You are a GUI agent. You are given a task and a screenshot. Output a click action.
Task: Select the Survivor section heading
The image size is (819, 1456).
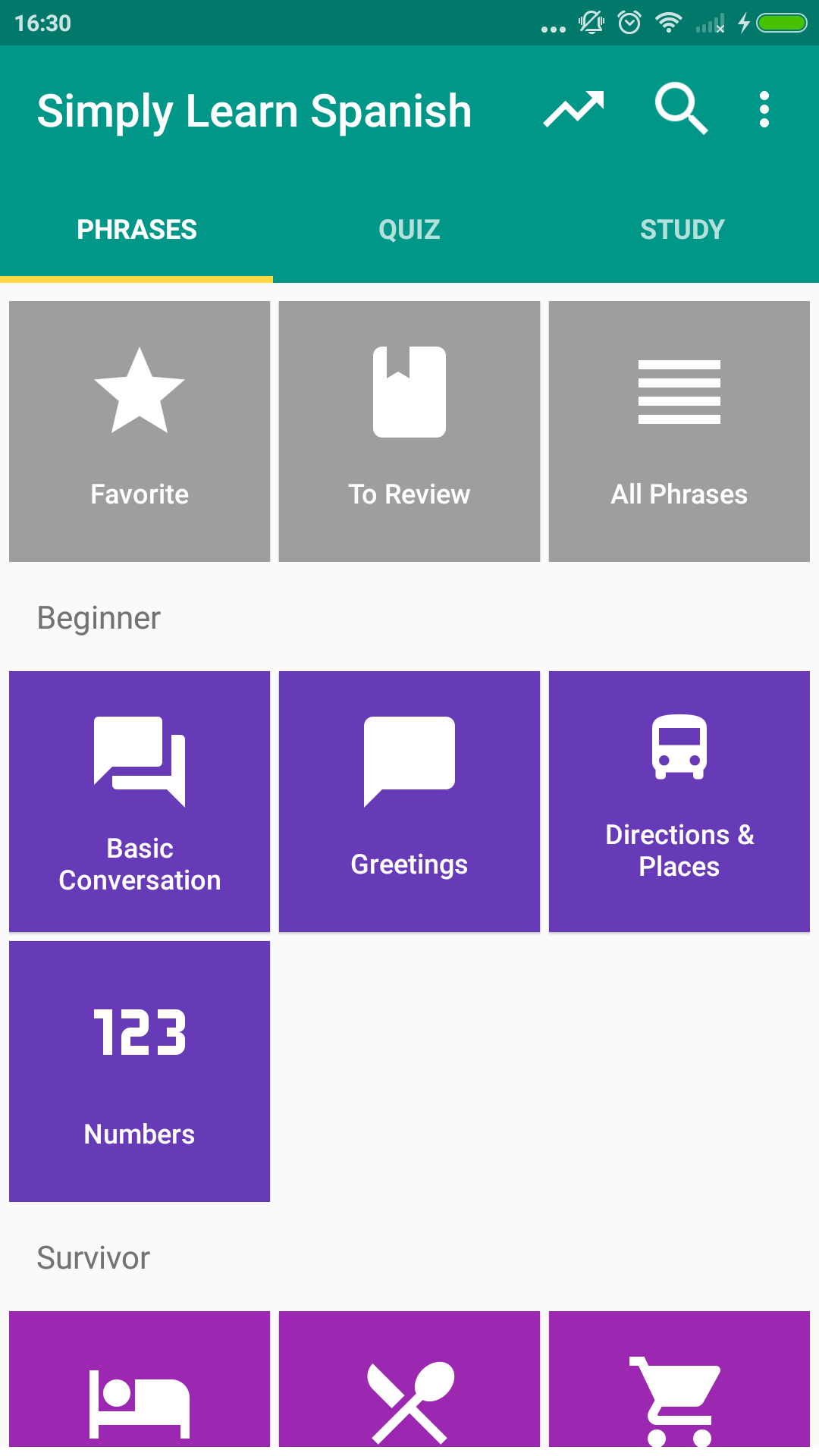pos(94,1258)
